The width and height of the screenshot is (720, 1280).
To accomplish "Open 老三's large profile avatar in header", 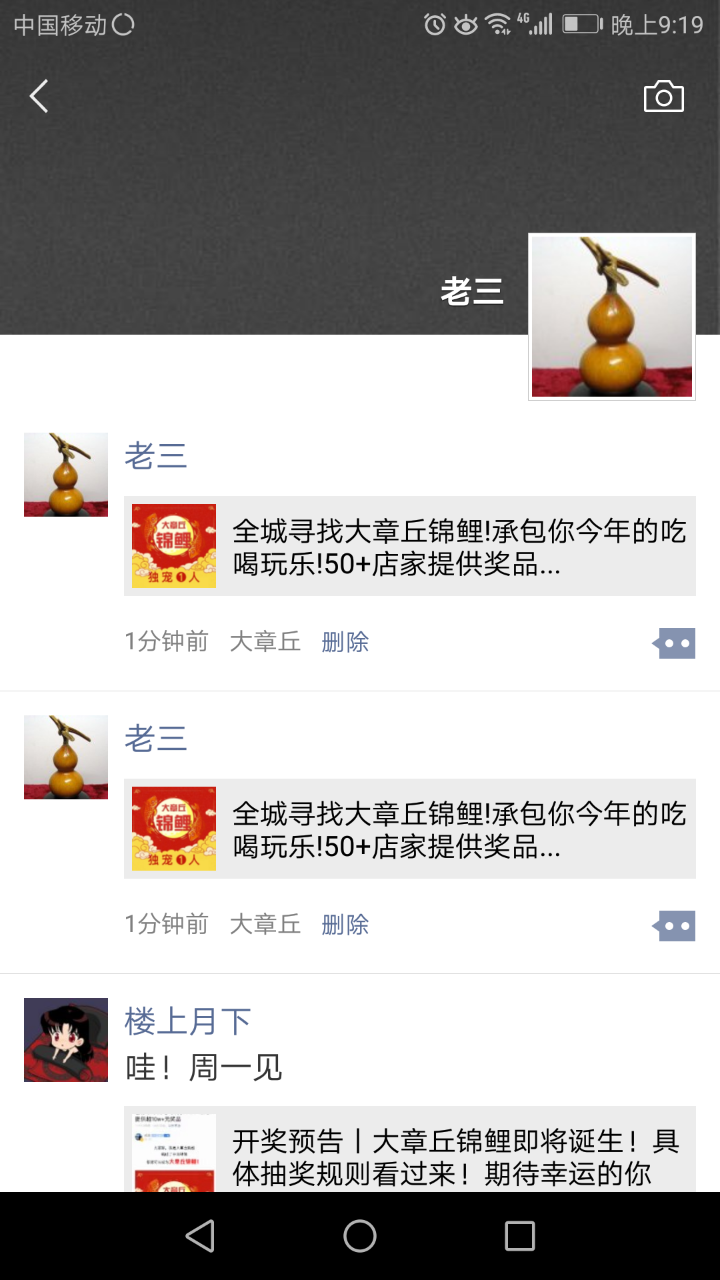I will click(x=612, y=316).
